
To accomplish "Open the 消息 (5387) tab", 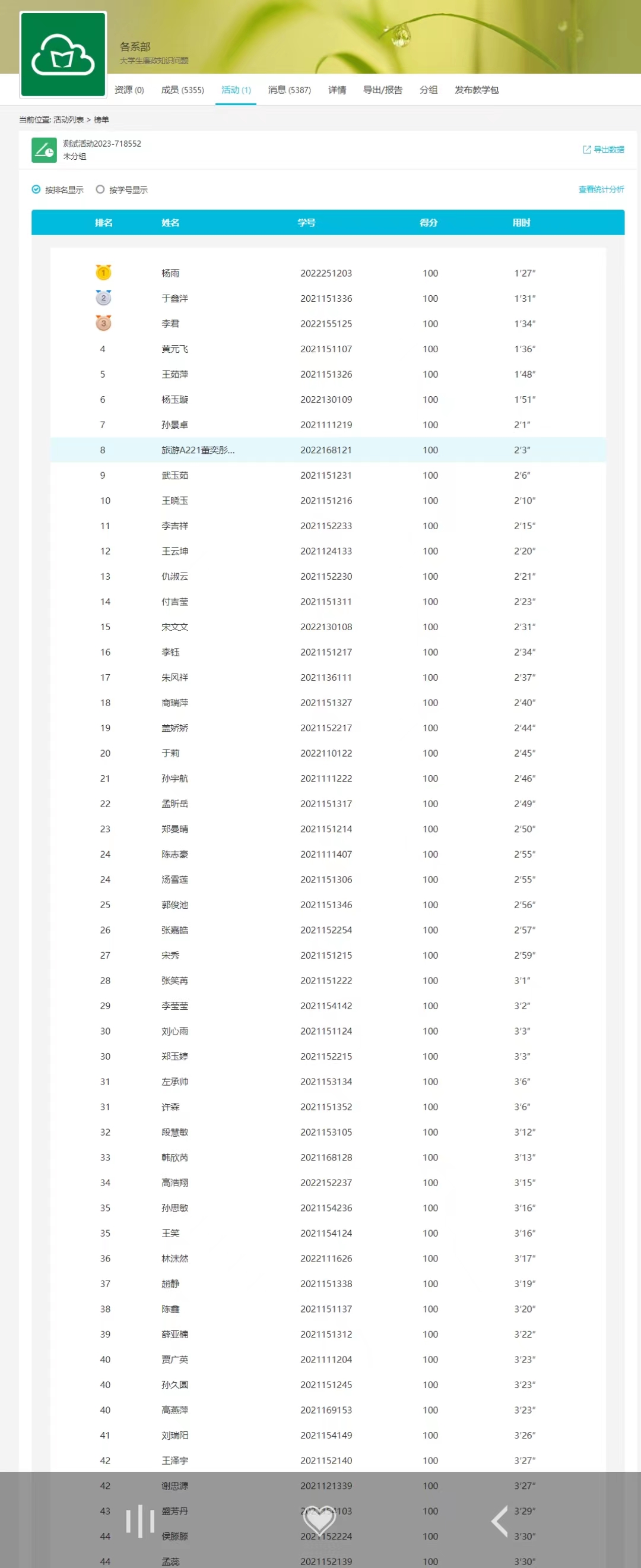I will click(290, 90).
